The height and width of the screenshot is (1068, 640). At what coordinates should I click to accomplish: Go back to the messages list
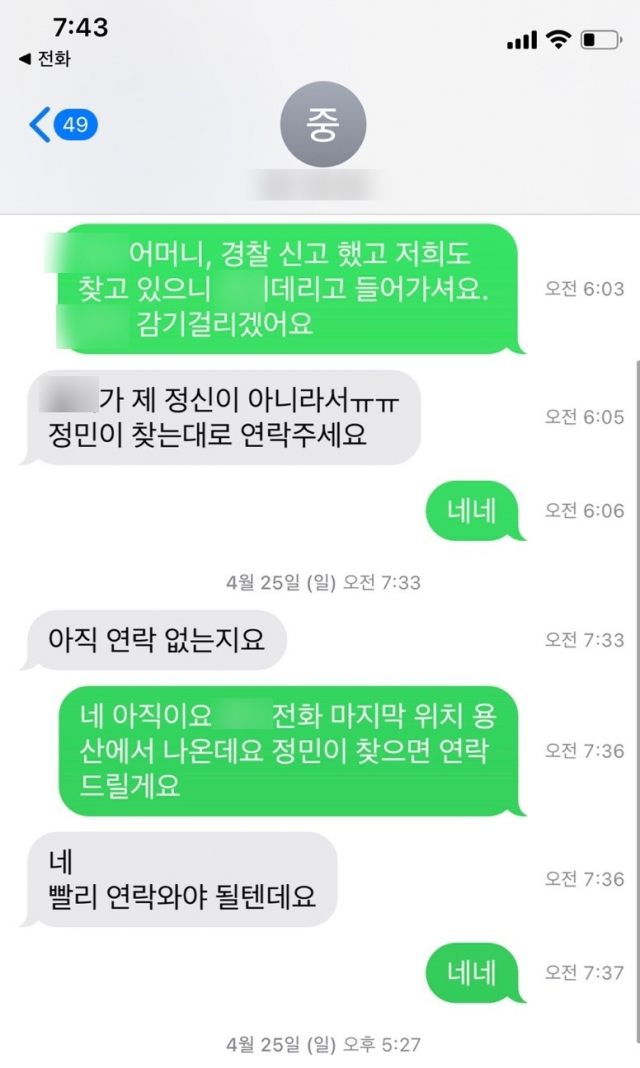coord(62,126)
